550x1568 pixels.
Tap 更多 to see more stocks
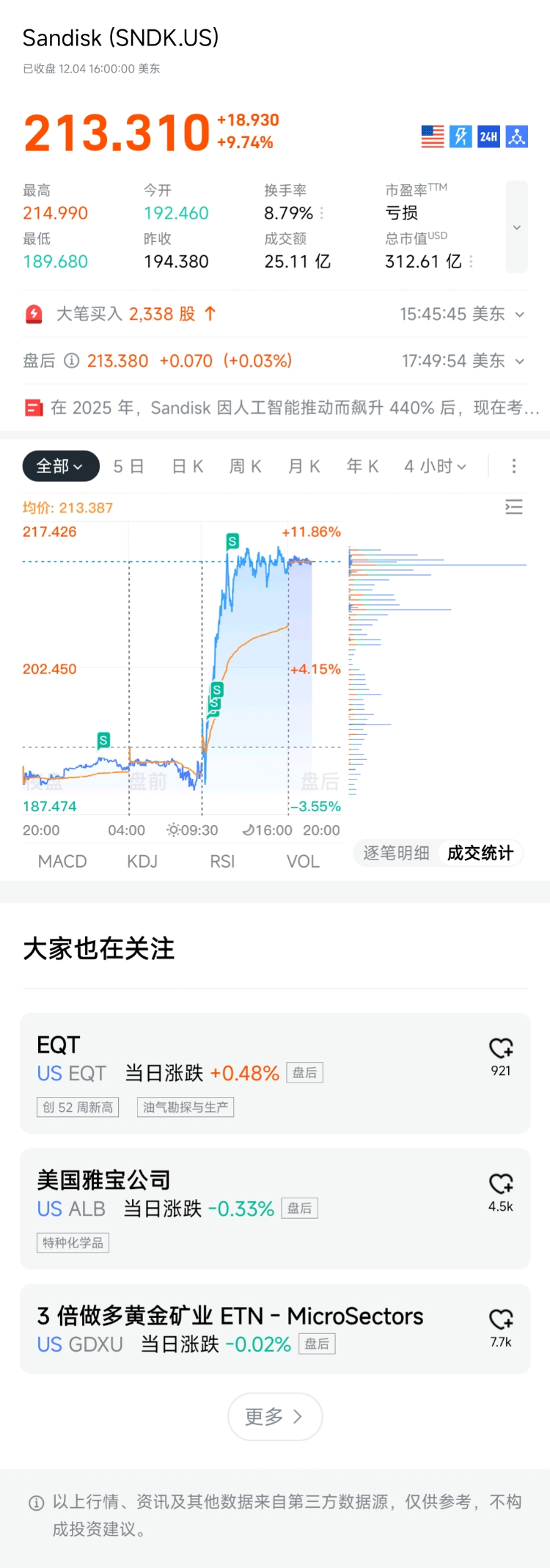(274, 1417)
